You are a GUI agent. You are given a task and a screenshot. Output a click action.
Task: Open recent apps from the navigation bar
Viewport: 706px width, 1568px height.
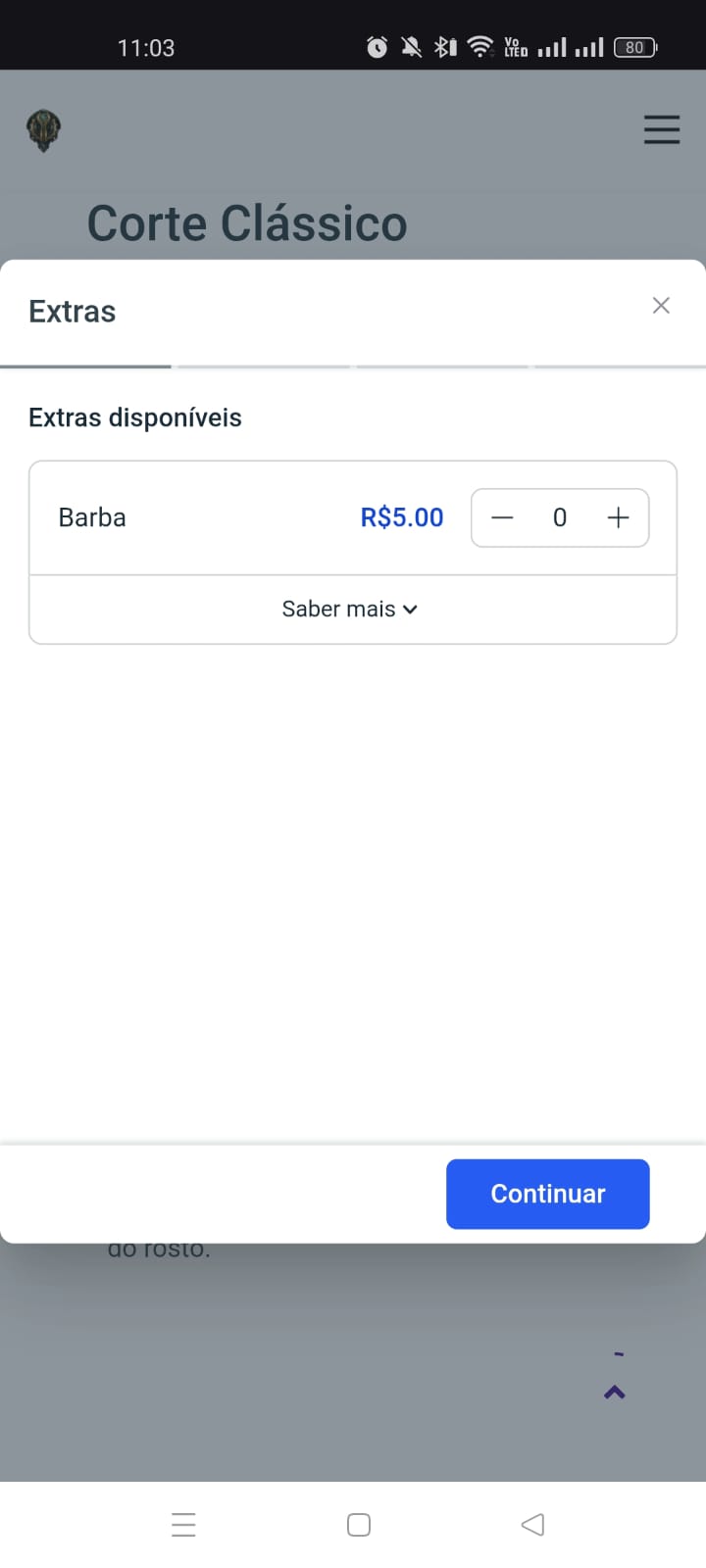183,1524
